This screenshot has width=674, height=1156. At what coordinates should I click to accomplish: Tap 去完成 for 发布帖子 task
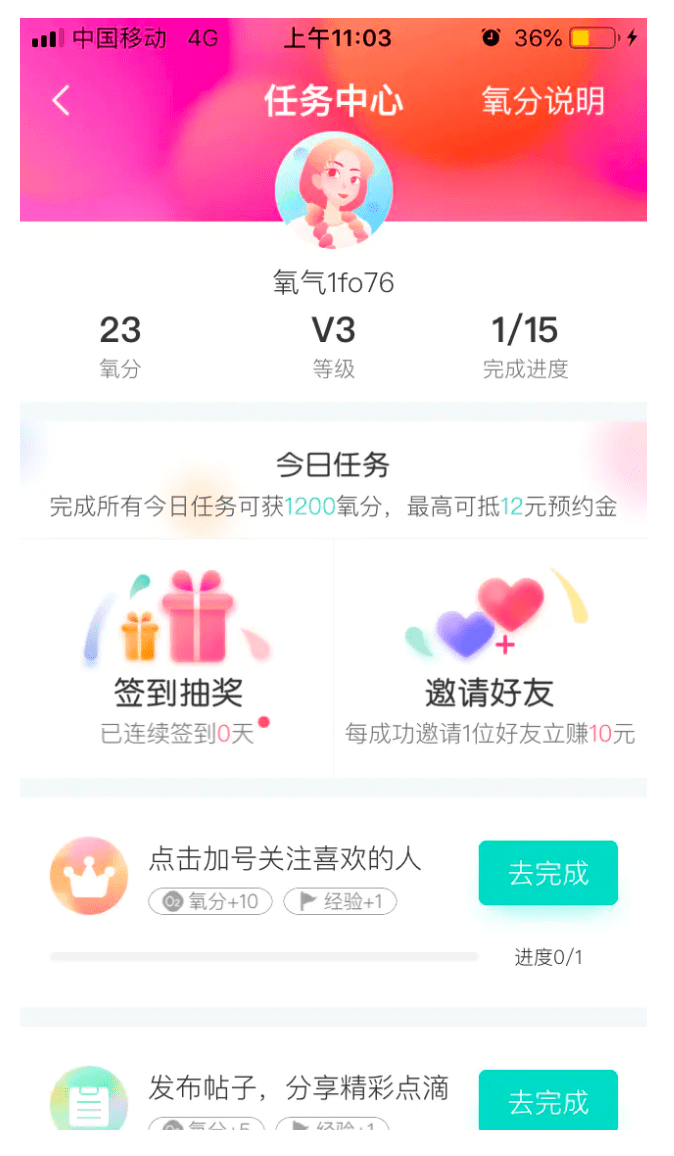[x=547, y=1101]
